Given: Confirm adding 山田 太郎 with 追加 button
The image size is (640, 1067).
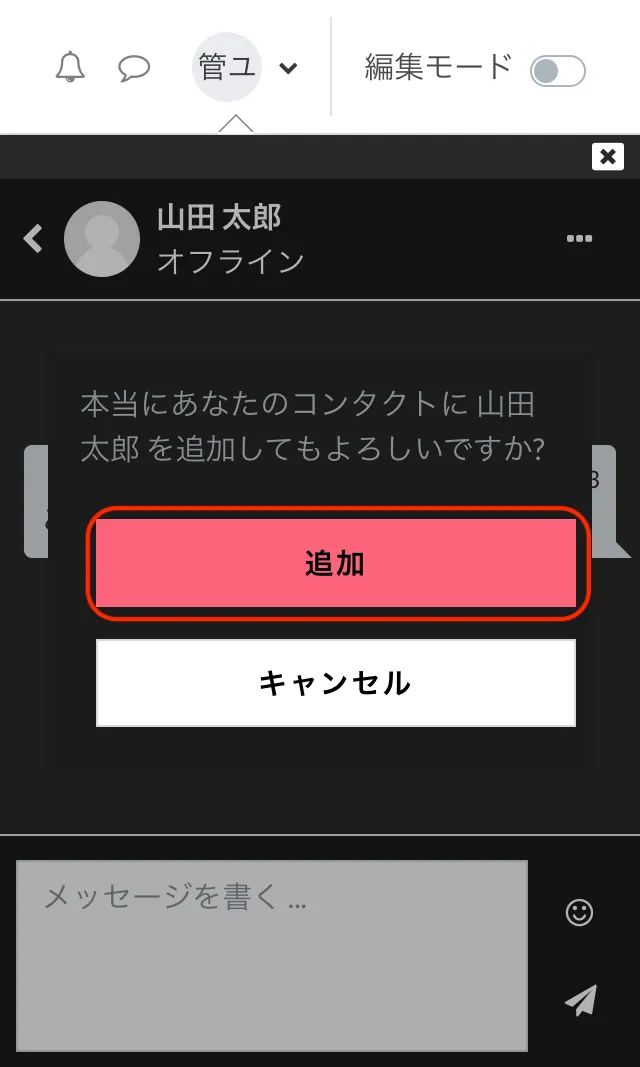Looking at the screenshot, I should pos(335,563).
